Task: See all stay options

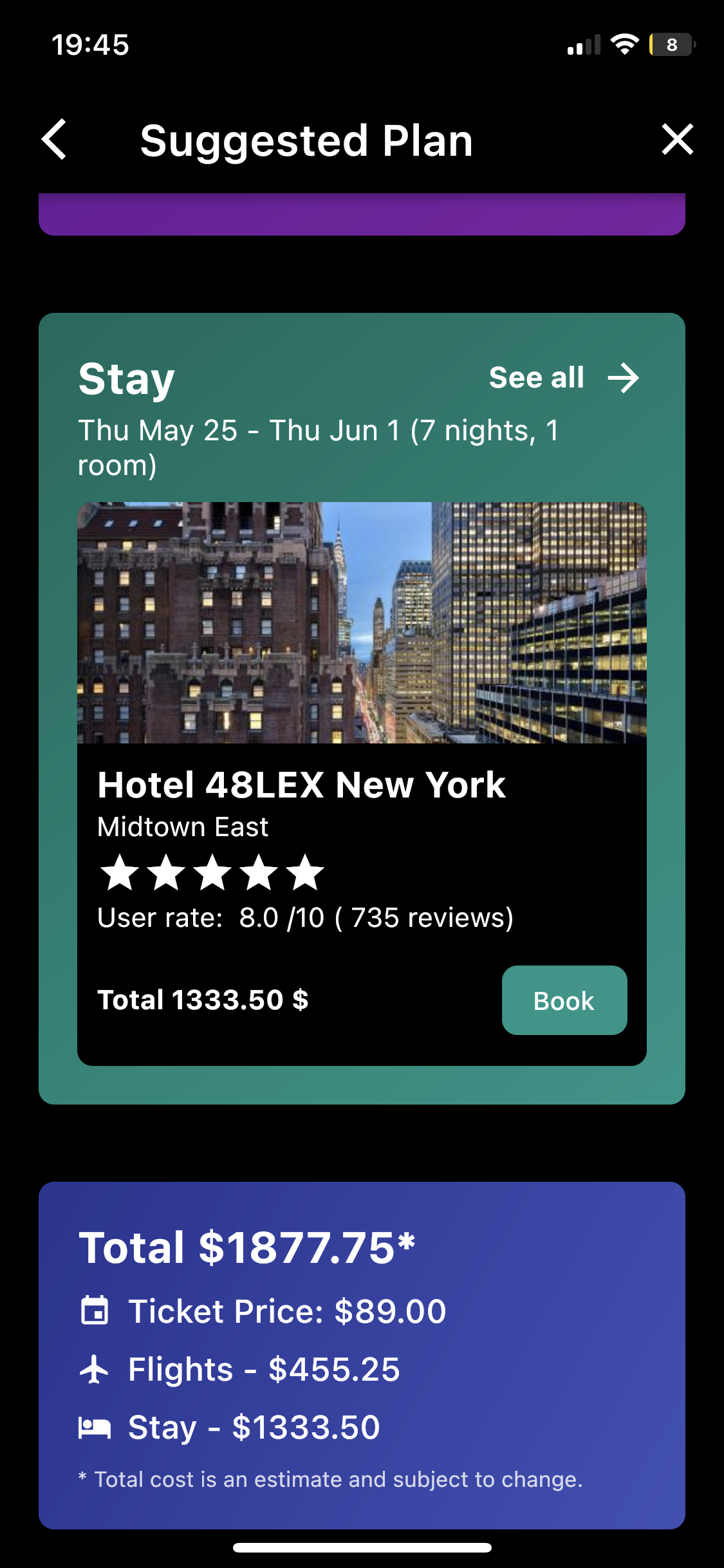Action: [563, 378]
